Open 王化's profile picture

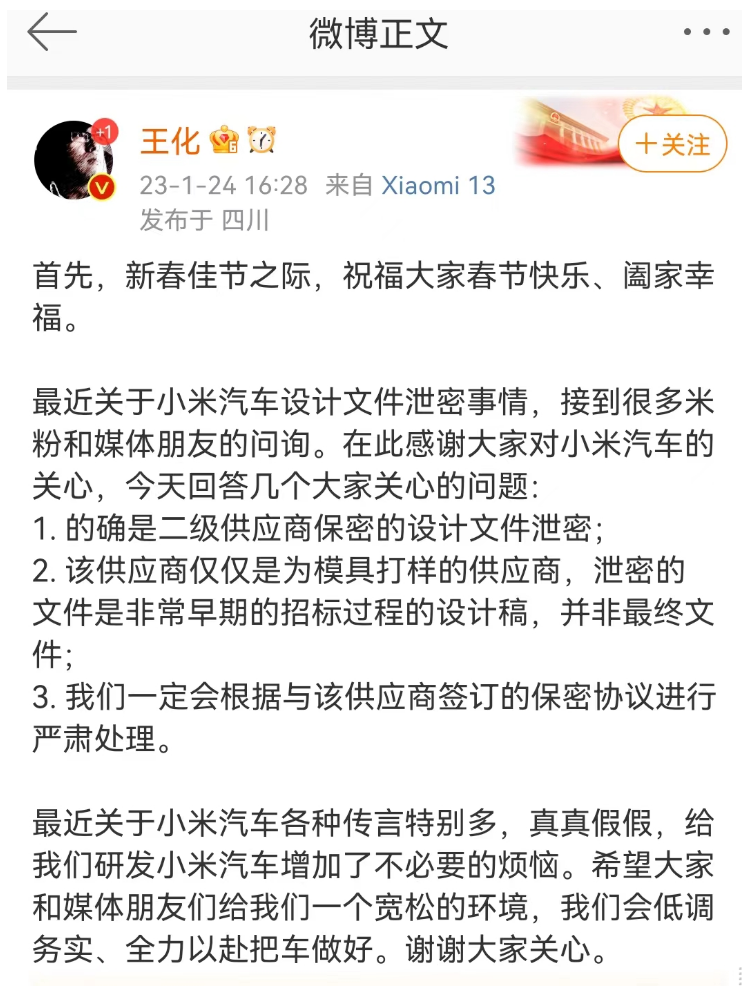tap(73, 160)
